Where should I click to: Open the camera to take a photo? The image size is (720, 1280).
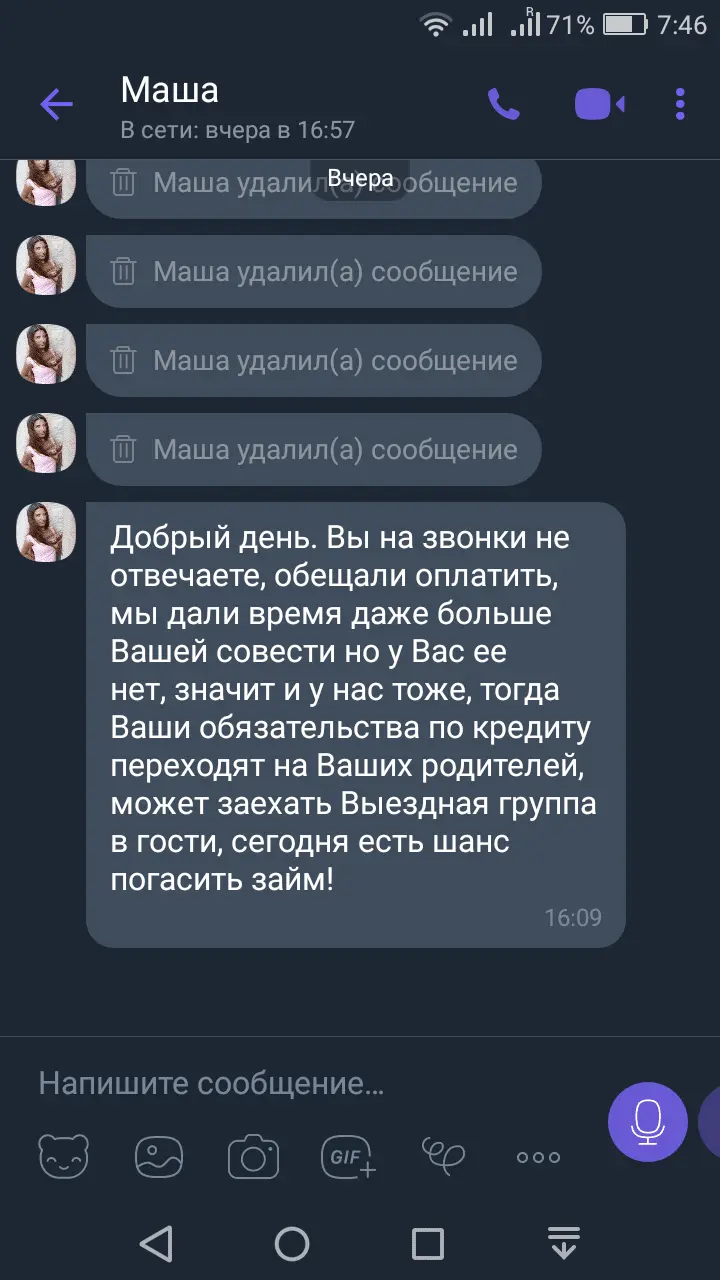[253, 1157]
